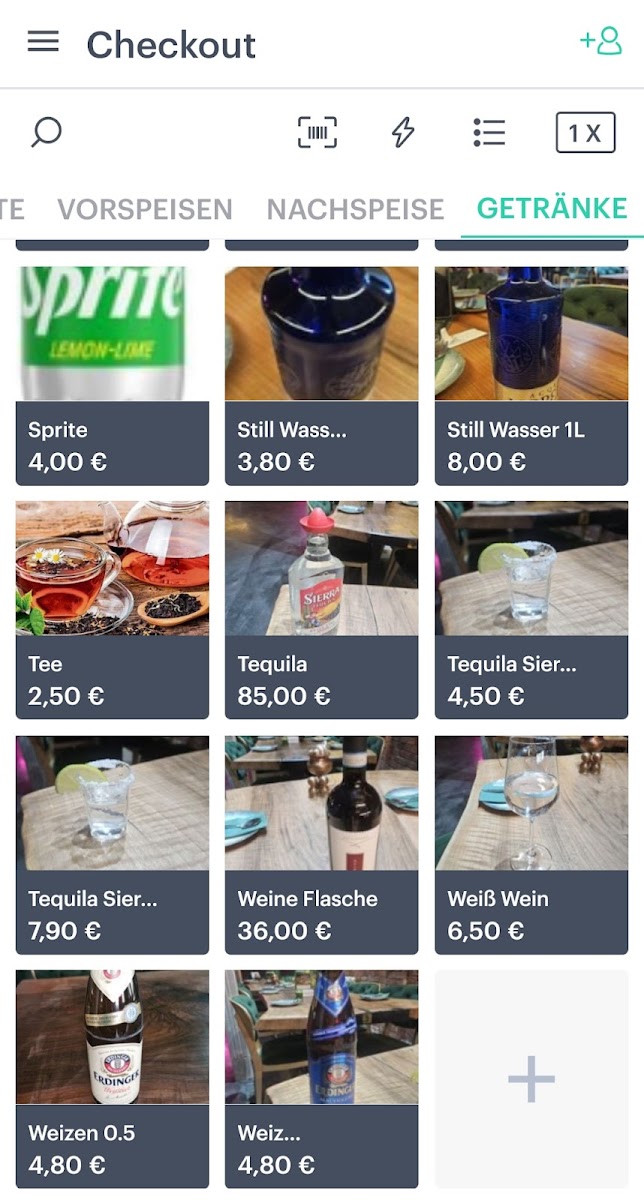Viewport: 644px width, 1200px height.
Task: Add Sprite to the order
Action: click(x=112, y=375)
